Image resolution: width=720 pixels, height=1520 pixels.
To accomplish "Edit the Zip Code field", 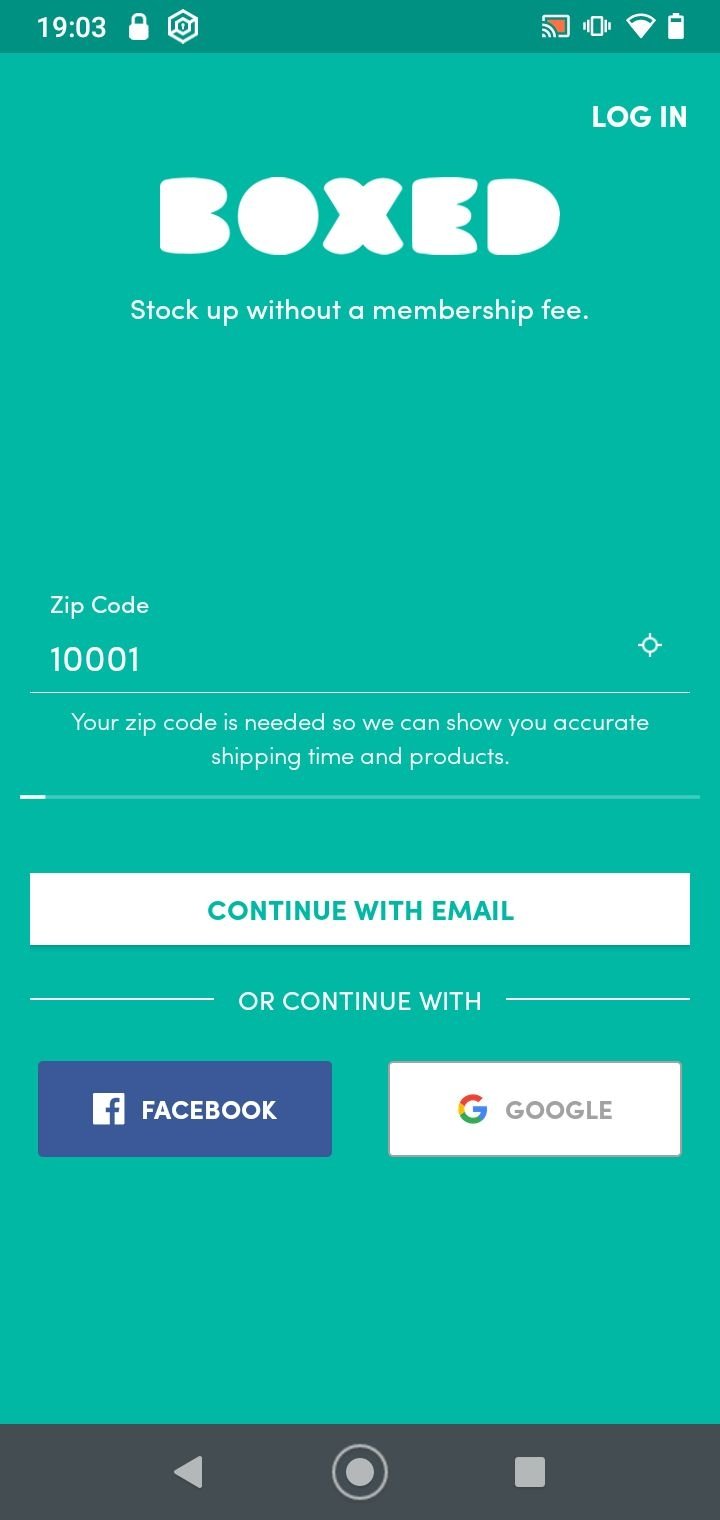I will (330, 659).
